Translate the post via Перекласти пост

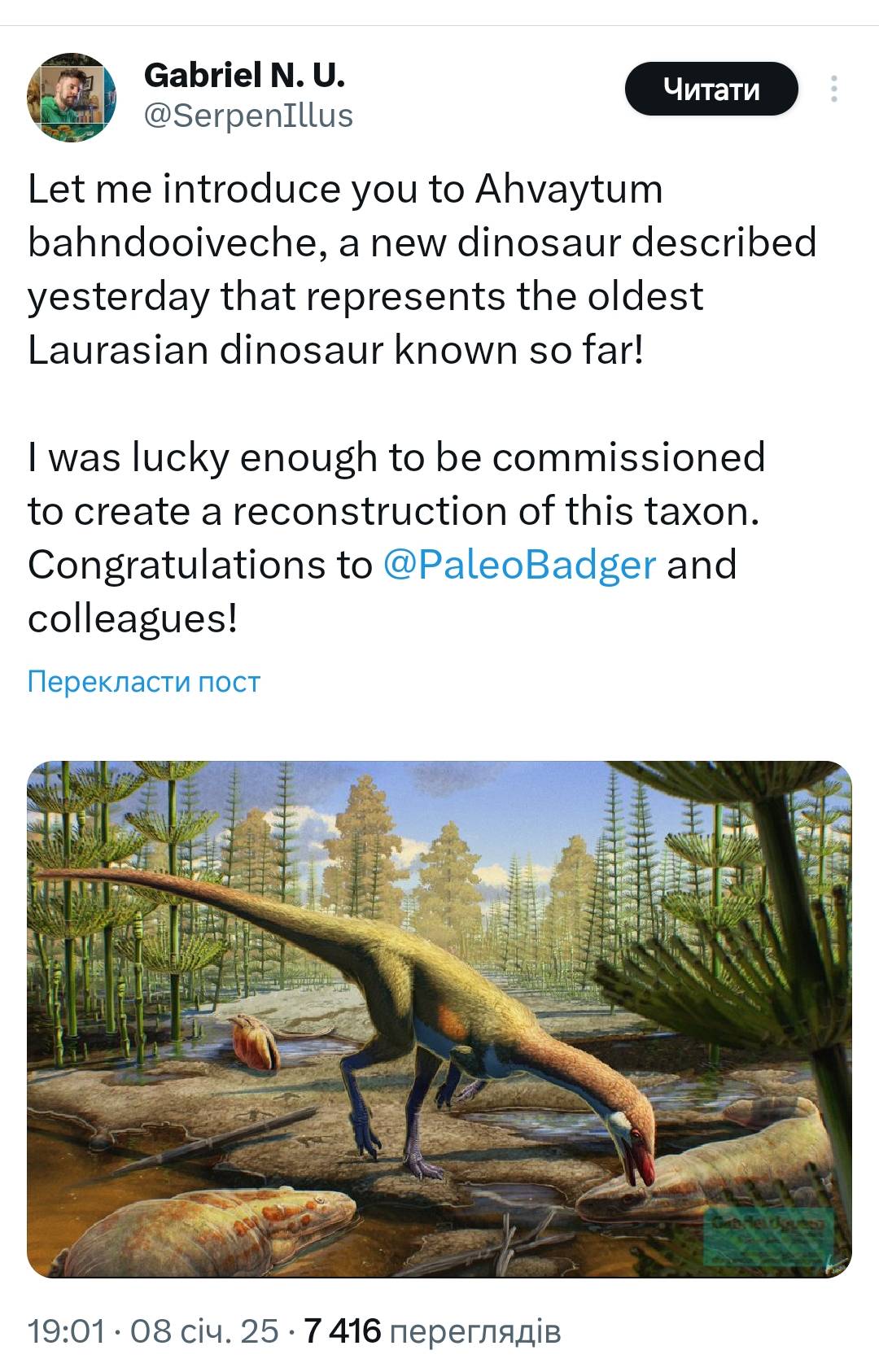pyautogui.click(x=144, y=681)
